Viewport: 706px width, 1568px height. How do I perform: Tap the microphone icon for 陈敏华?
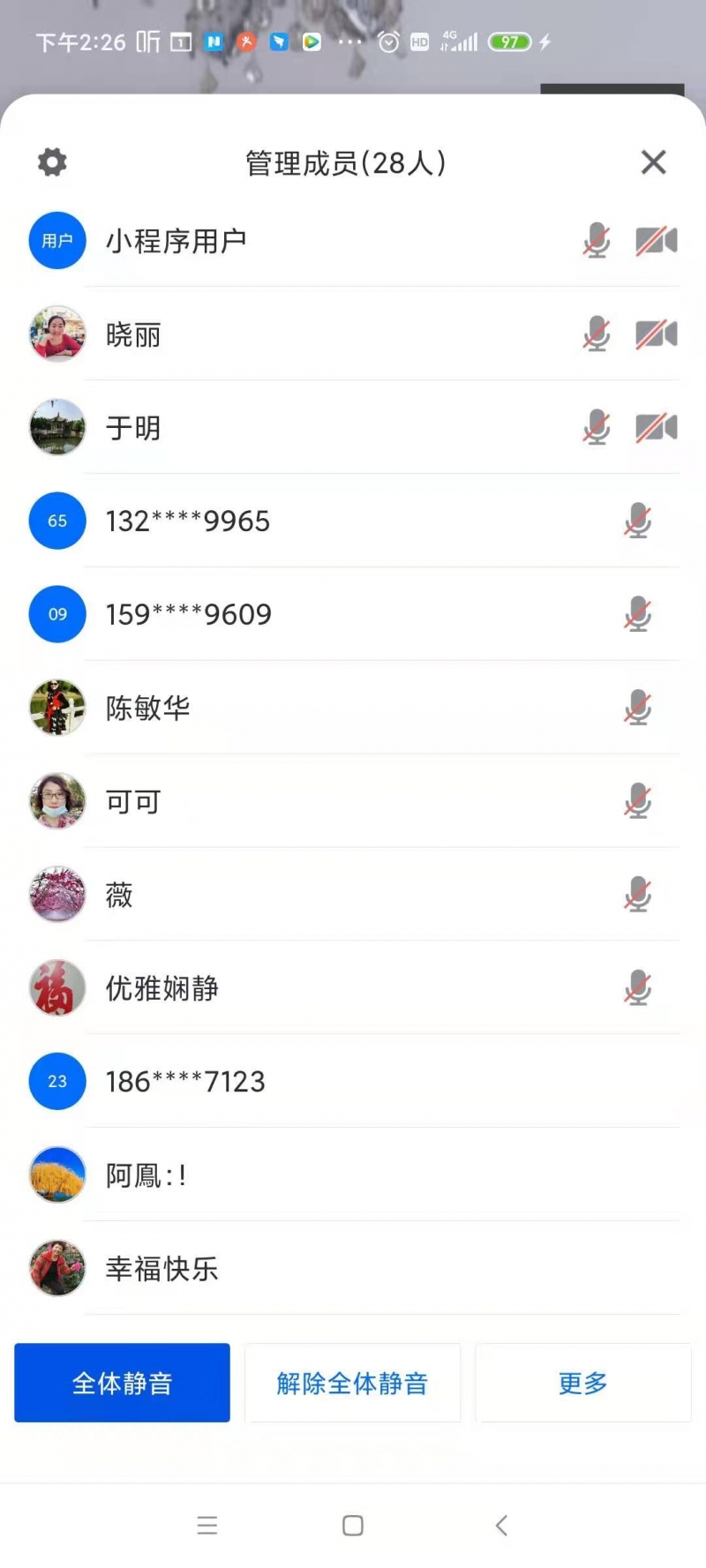pyautogui.click(x=637, y=708)
